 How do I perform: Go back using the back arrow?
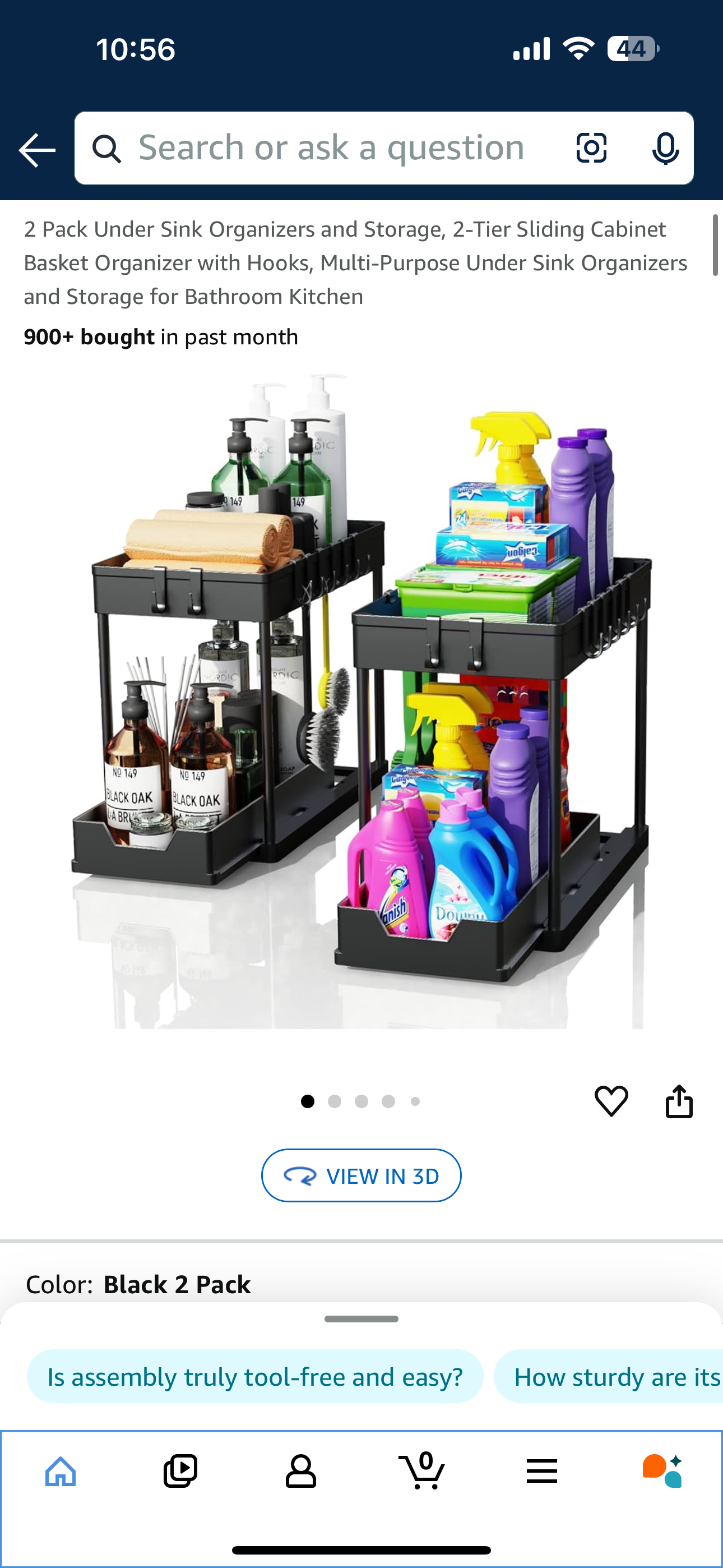(x=36, y=150)
